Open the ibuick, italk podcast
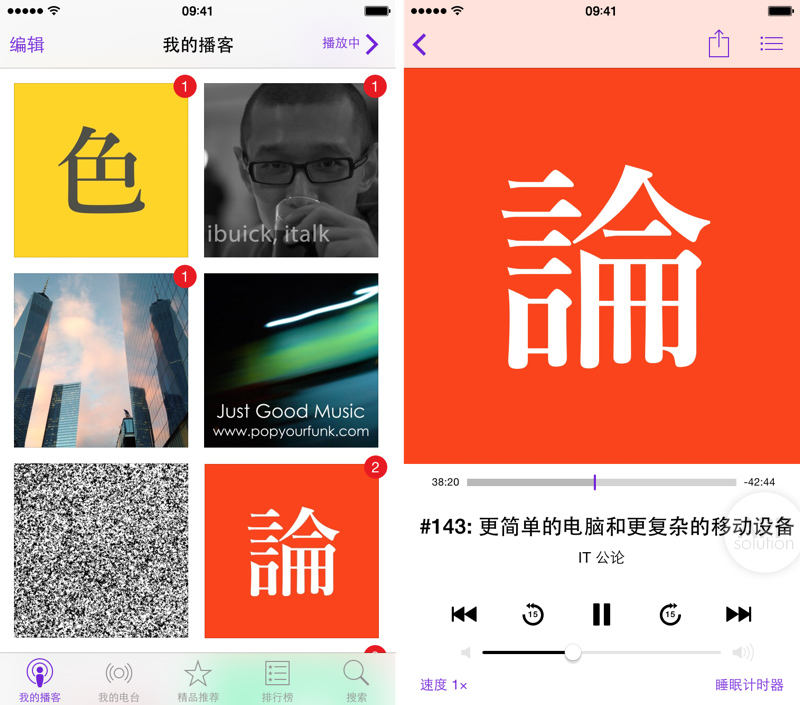The image size is (800, 705). click(x=291, y=170)
